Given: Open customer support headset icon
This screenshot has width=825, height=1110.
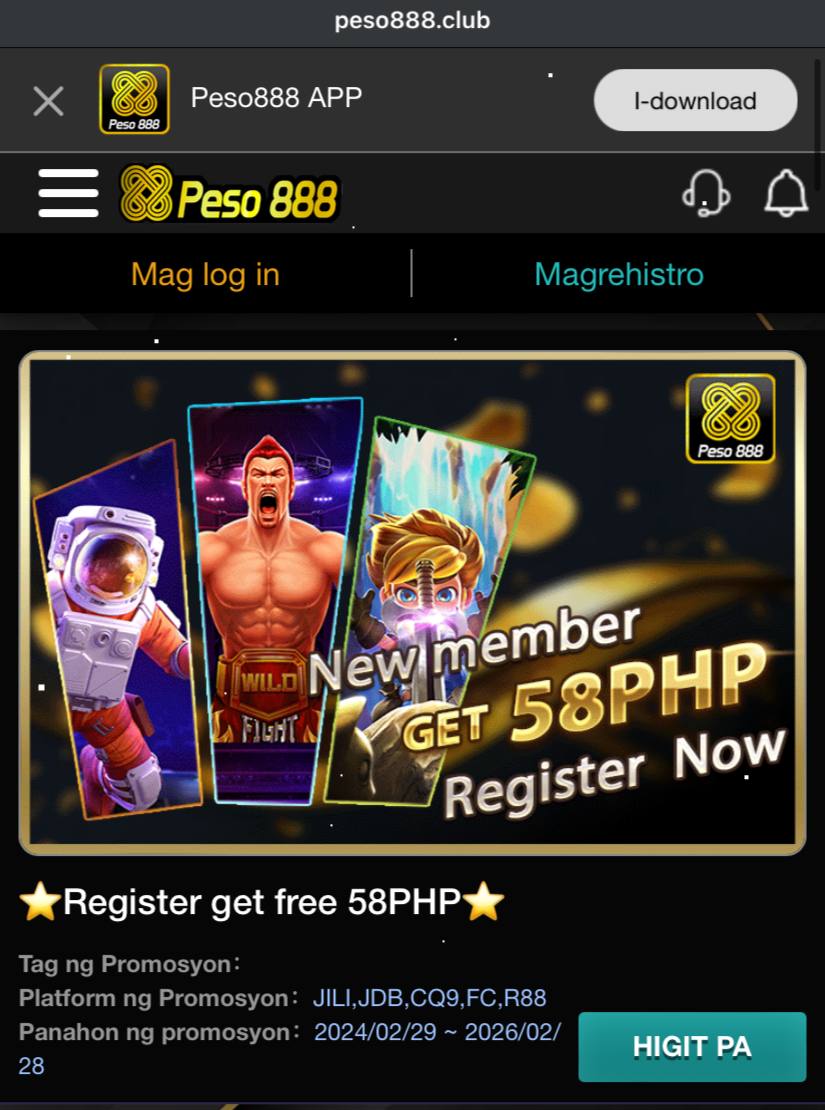Looking at the screenshot, I should [x=706, y=193].
